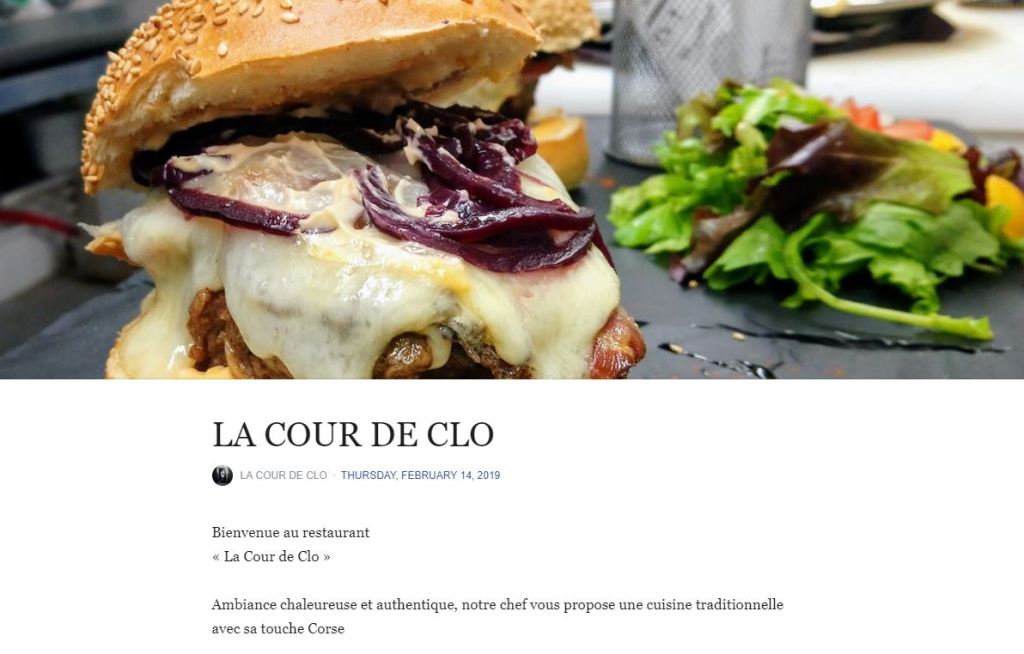Open the Thursday, February 14, 2019 date link
The height and width of the screenshot is (654, 1024).
pos(420,475)
